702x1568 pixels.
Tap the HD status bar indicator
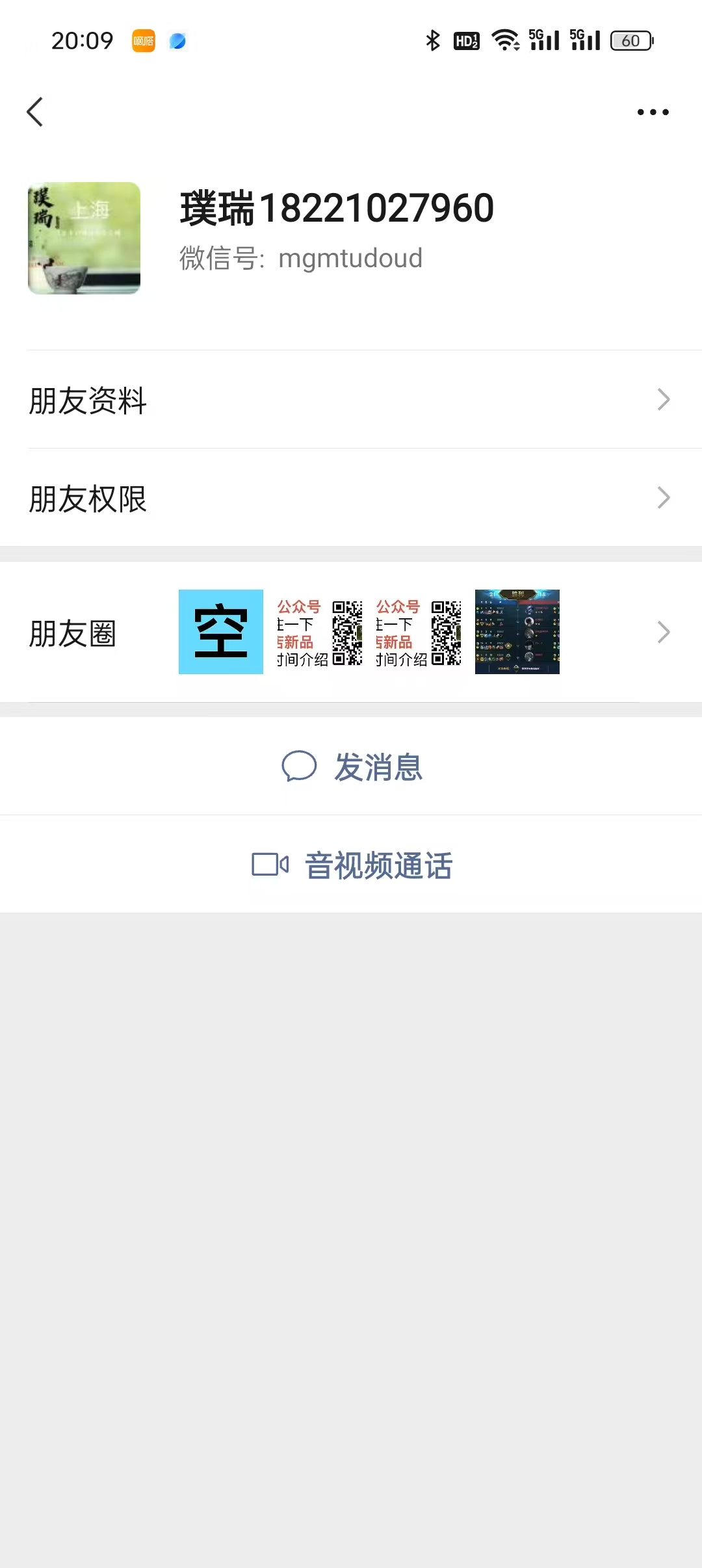click(x=465, y=40)
